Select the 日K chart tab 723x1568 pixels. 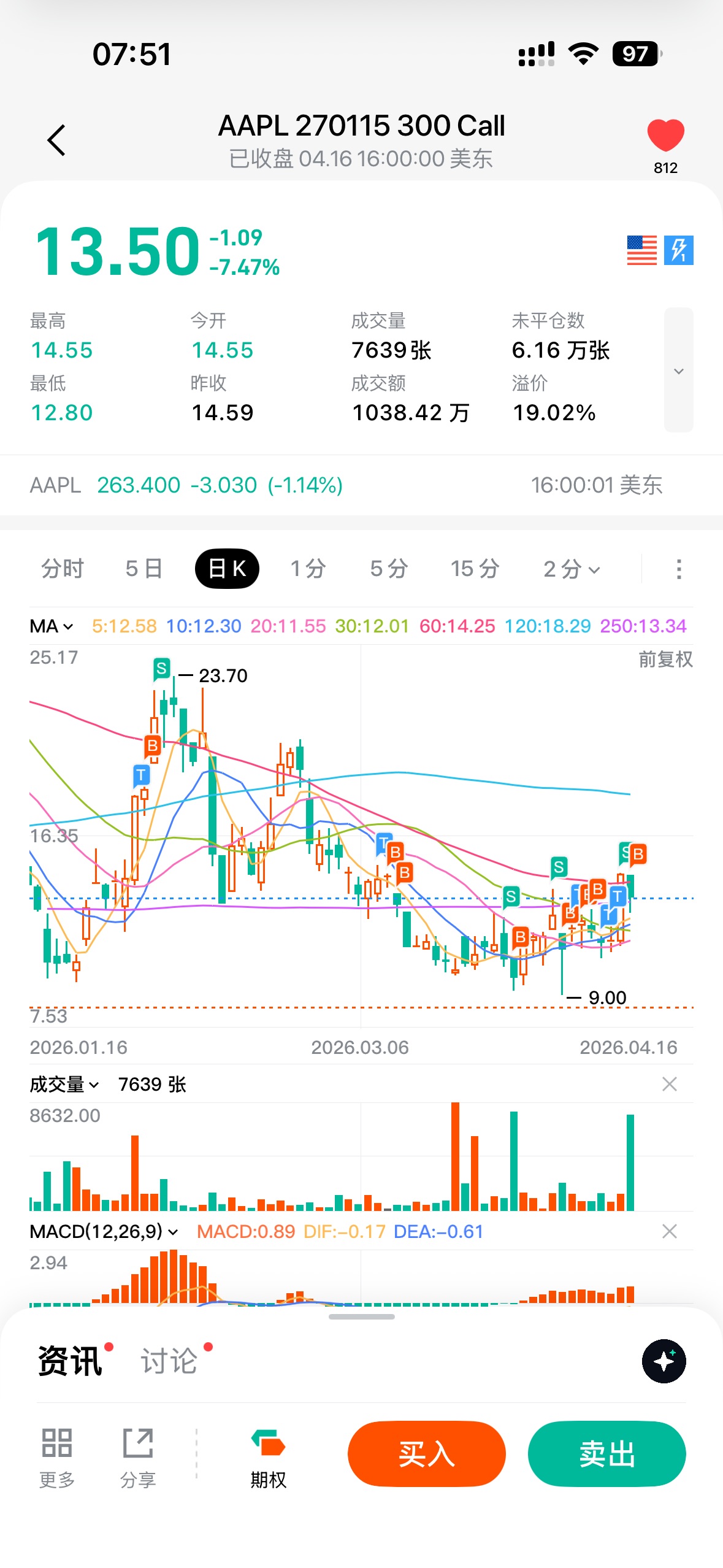227,569
